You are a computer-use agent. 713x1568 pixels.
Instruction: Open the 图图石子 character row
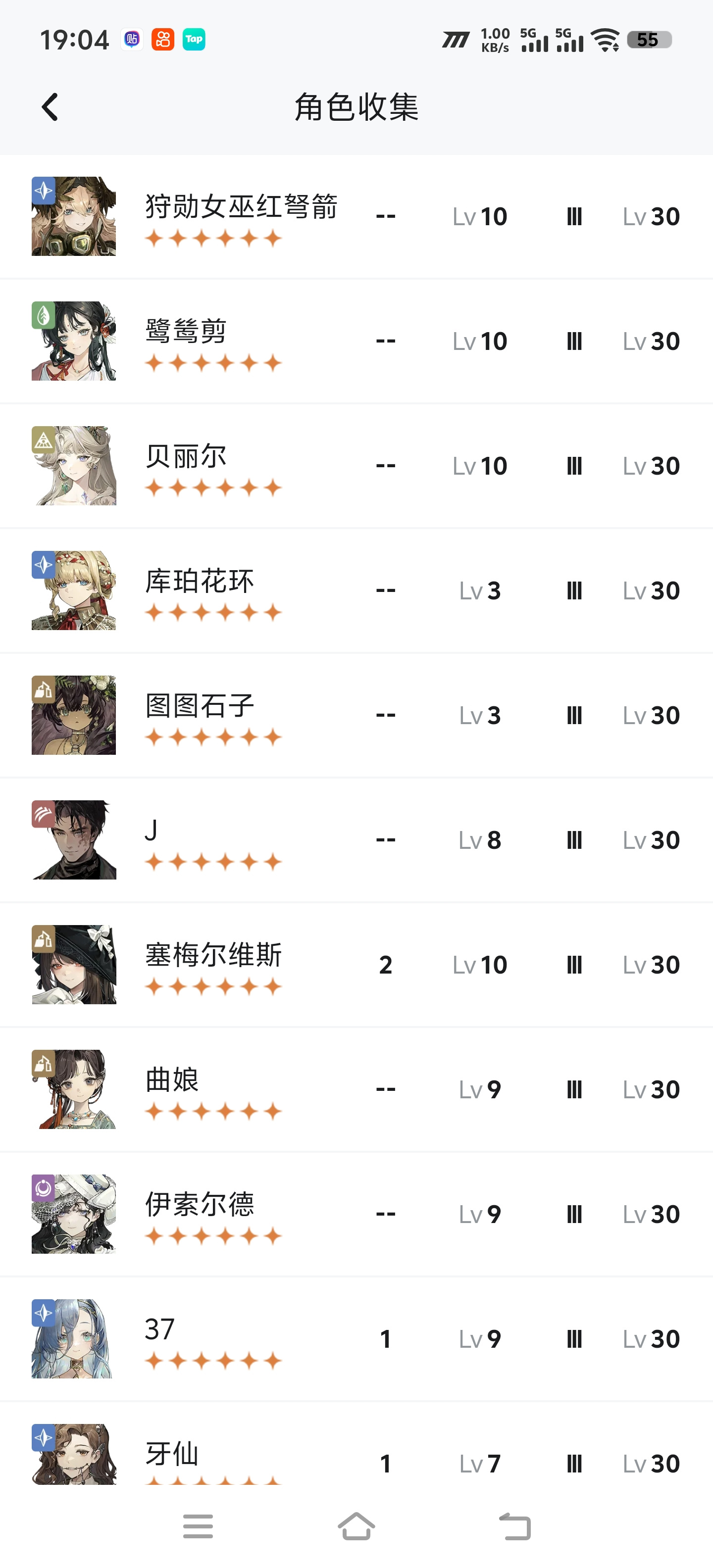click(356, 716)
